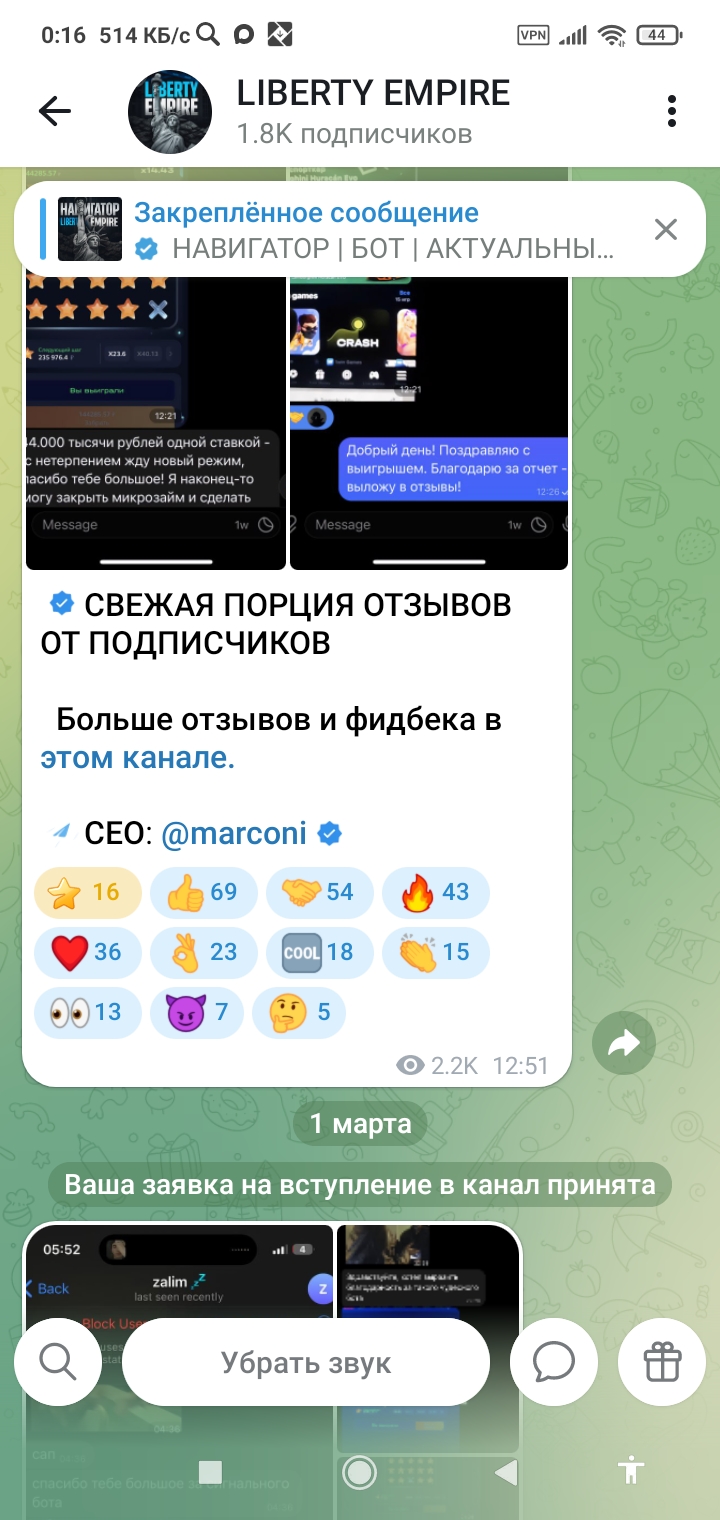
Task: Send a gift to the channel
Action: [x=662, y=1362]
